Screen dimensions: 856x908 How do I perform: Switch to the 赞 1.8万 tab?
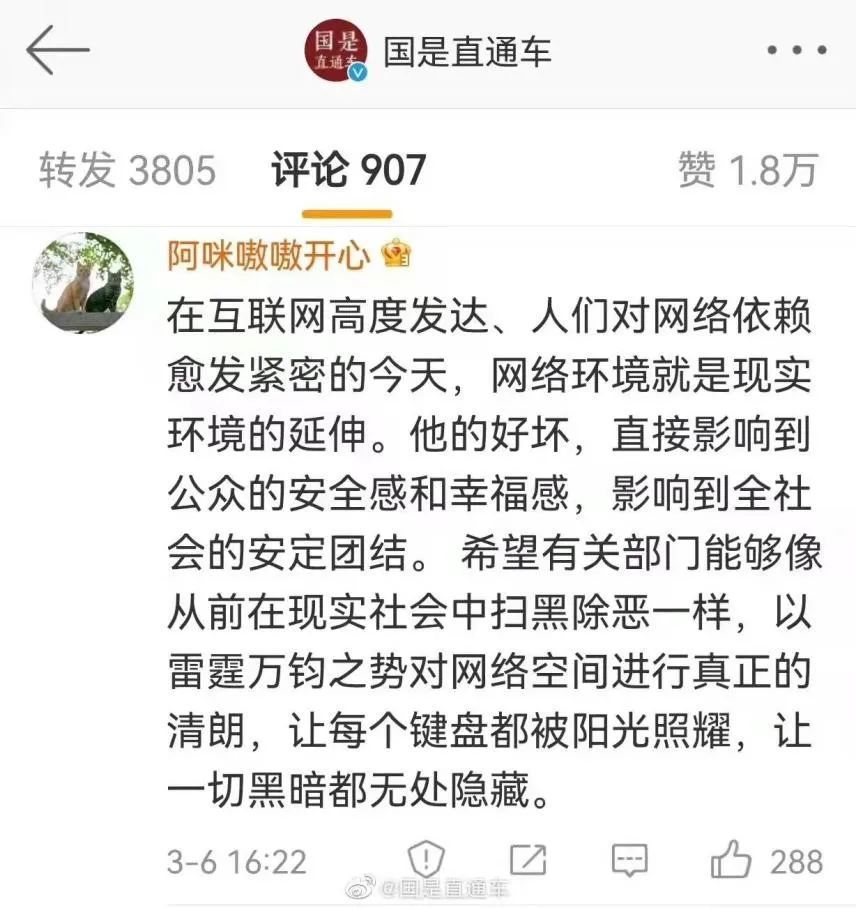click(747, 171)
